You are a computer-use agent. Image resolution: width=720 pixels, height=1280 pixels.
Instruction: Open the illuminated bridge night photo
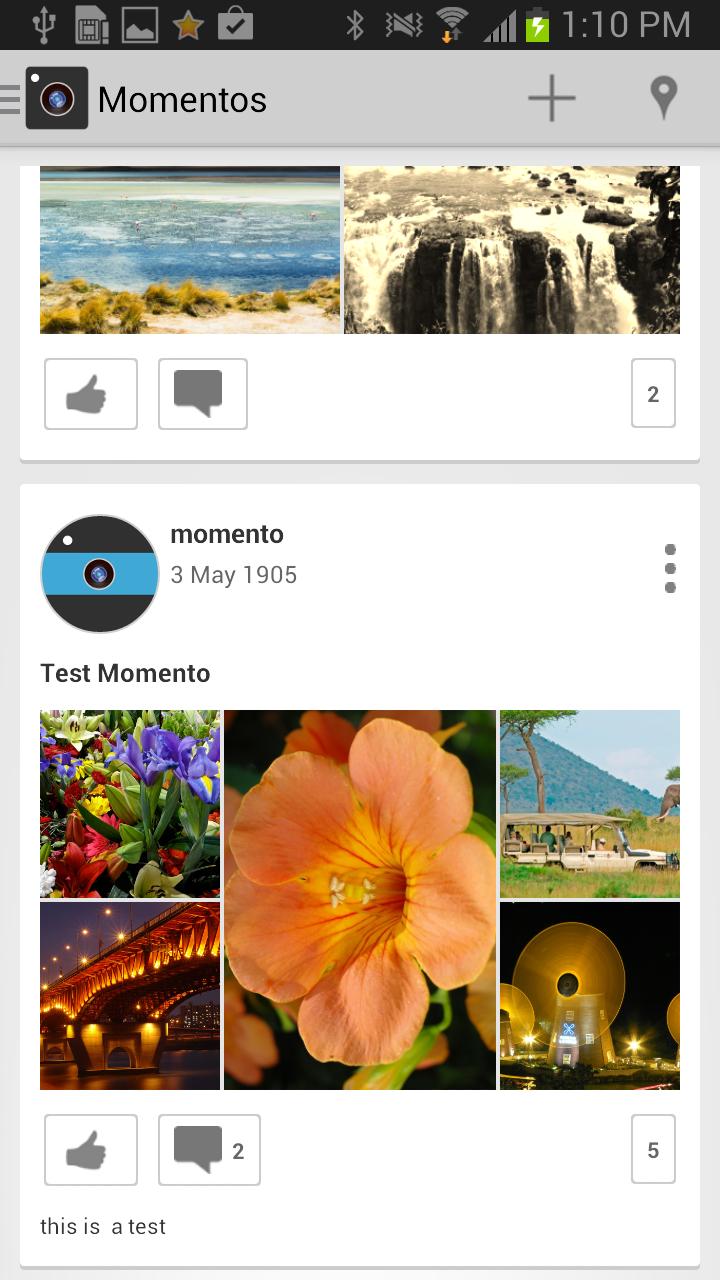point(130,996)
